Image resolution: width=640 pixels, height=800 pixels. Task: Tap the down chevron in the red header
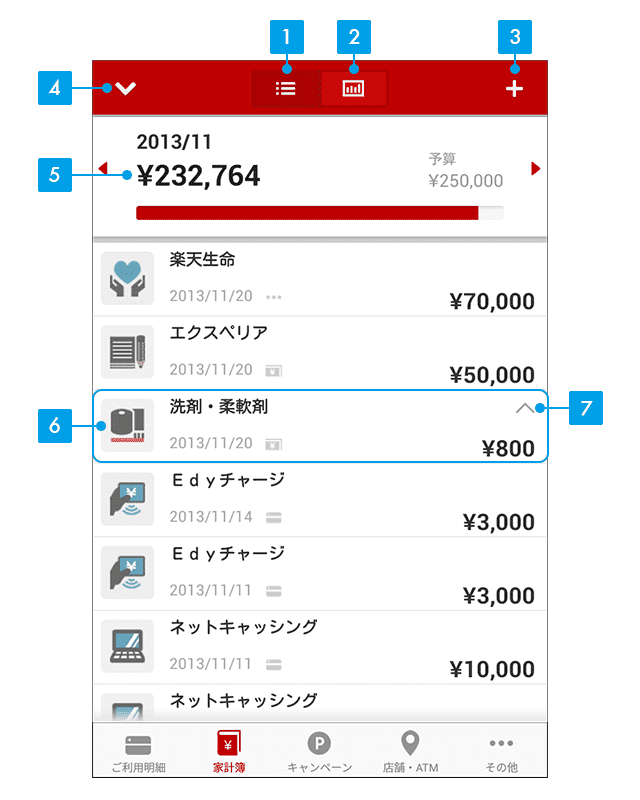coord(125,88)
